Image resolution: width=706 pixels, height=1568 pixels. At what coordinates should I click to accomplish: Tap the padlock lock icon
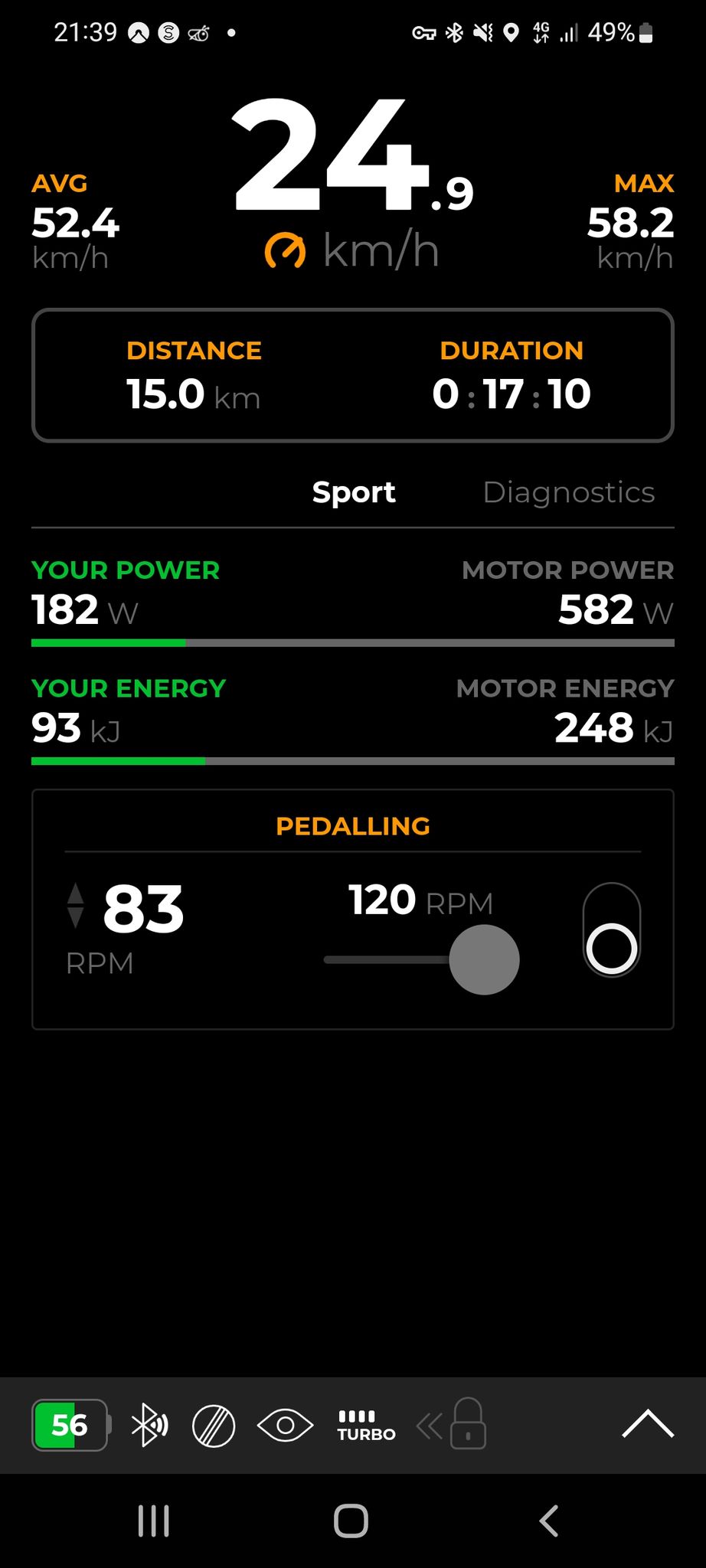[x=468, y=1424]
